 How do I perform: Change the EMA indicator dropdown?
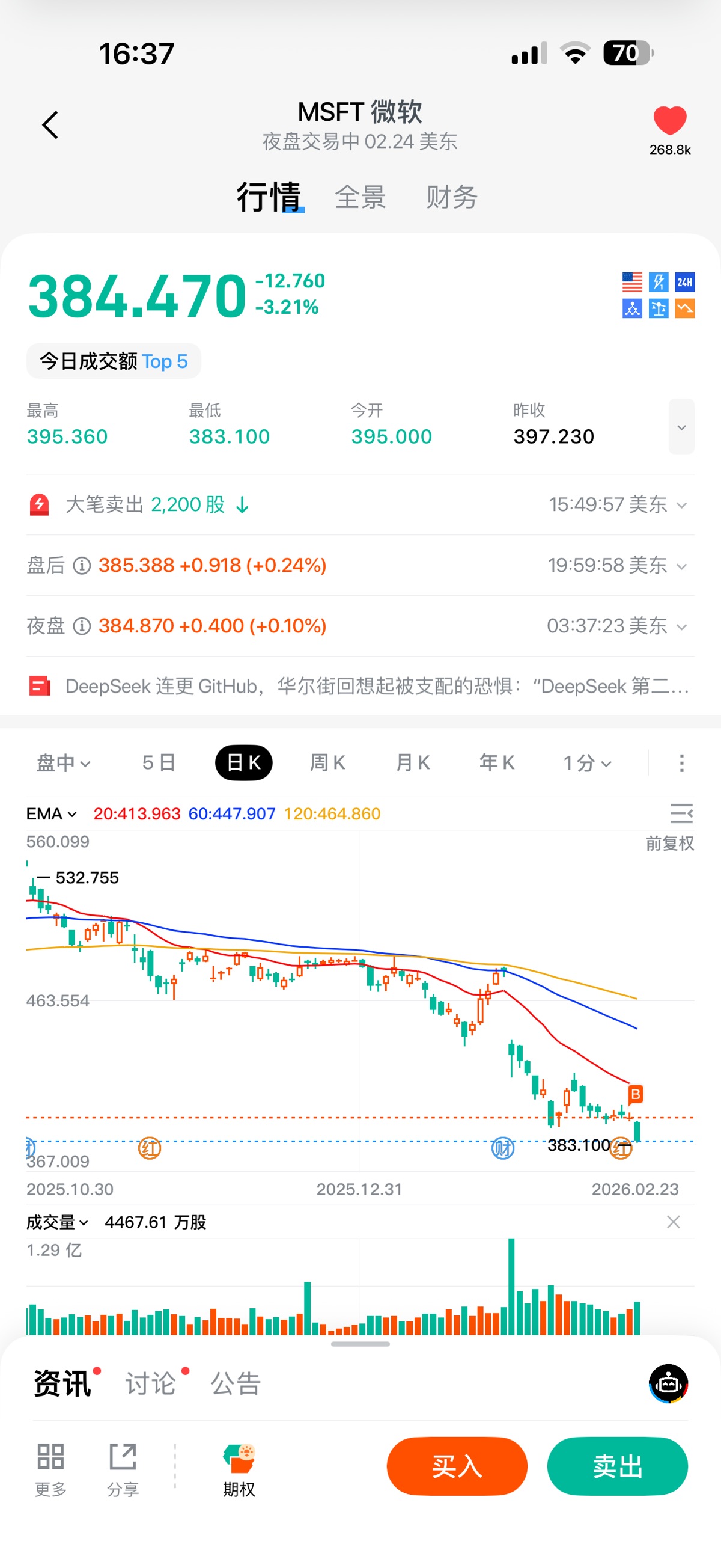click(x=52, y=814)
